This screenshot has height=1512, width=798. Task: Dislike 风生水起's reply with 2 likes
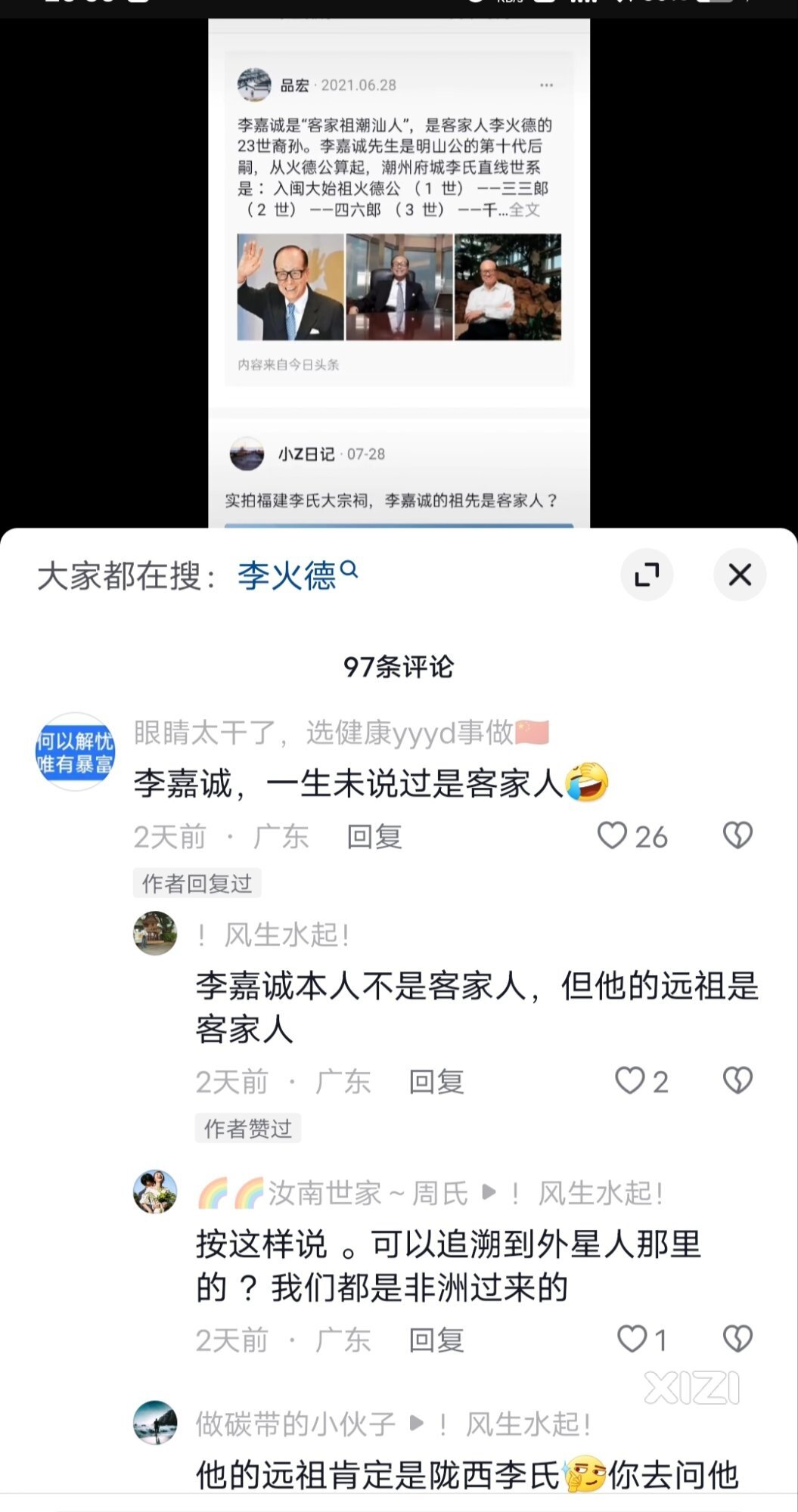click(x=737, y=1081)
